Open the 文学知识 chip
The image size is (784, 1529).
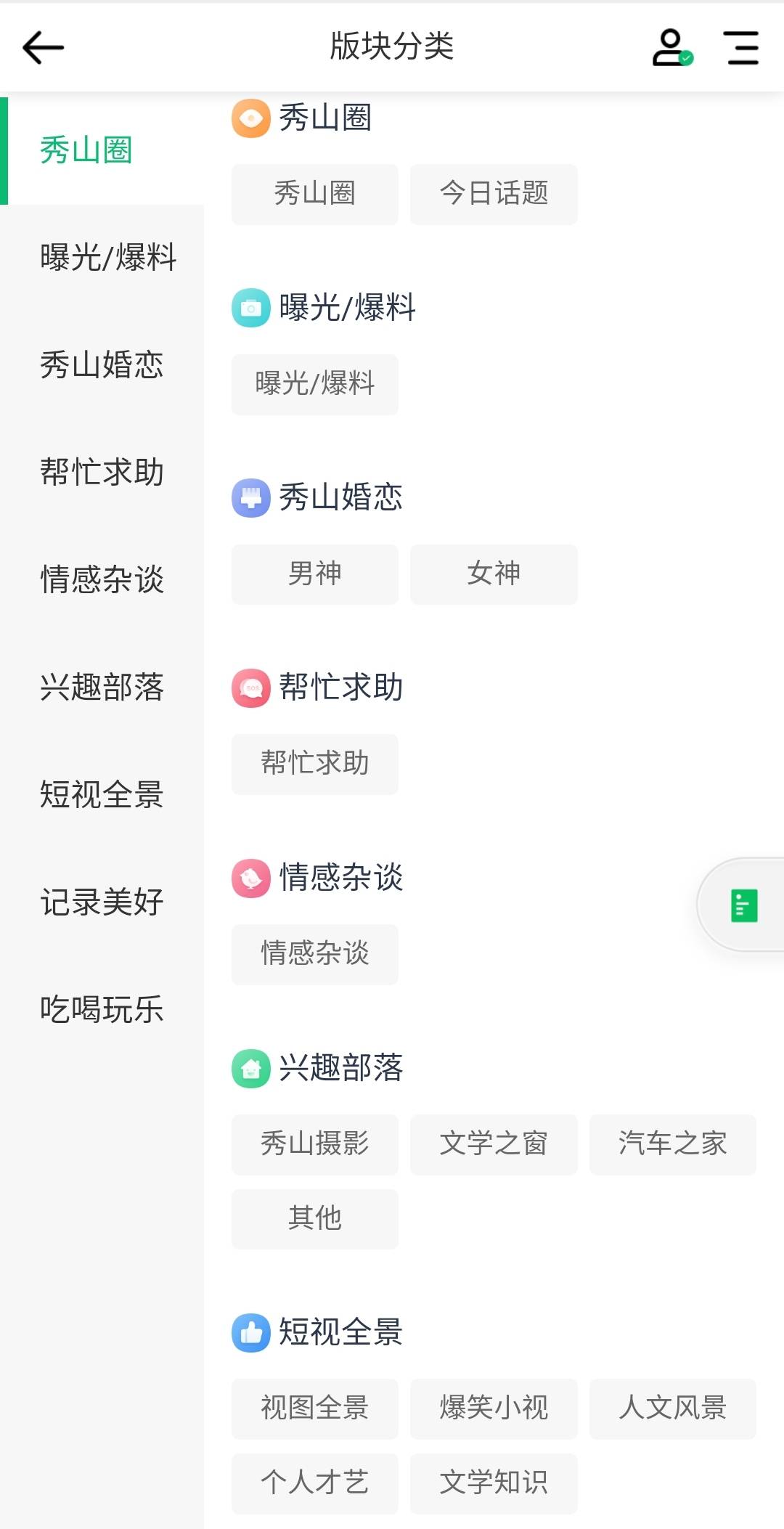(494, 1483)
